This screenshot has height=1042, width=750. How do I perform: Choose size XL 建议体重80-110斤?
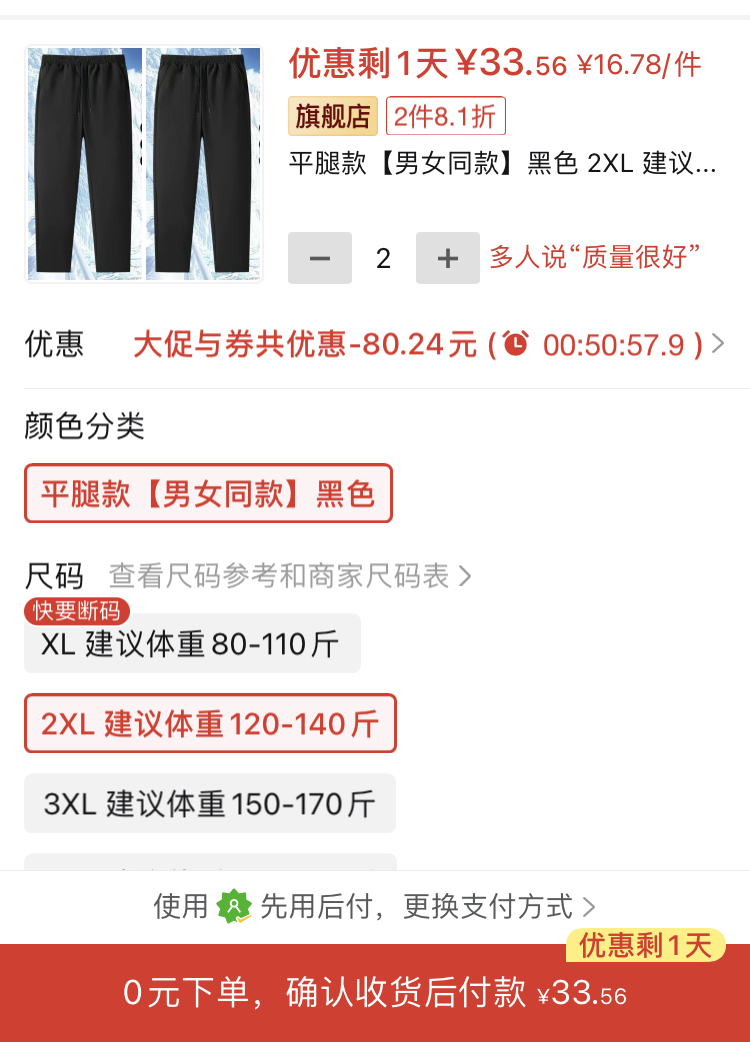192,644
